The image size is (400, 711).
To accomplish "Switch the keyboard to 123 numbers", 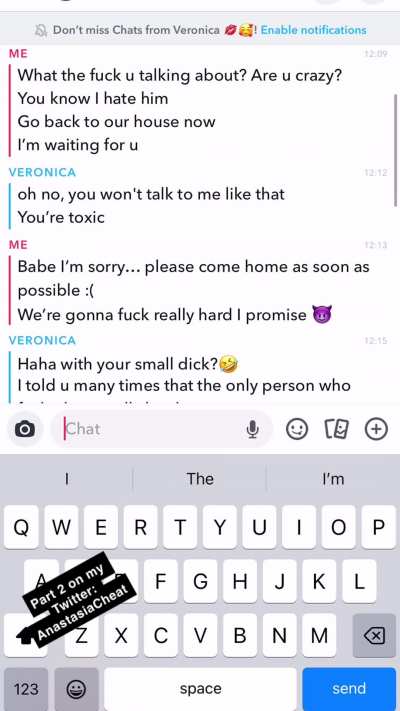I will [26, 689].
